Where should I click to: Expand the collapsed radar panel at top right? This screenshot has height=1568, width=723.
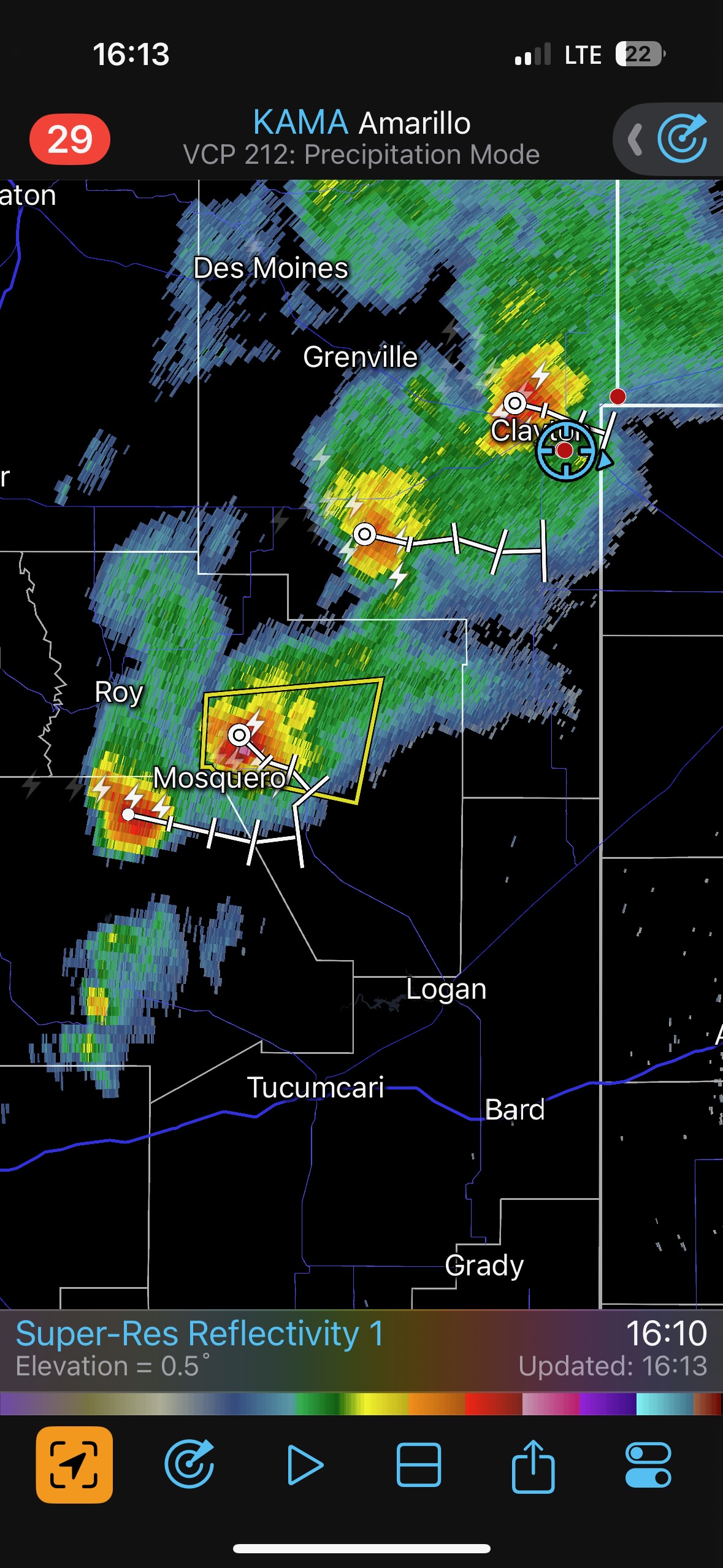(x=635, y=140)
